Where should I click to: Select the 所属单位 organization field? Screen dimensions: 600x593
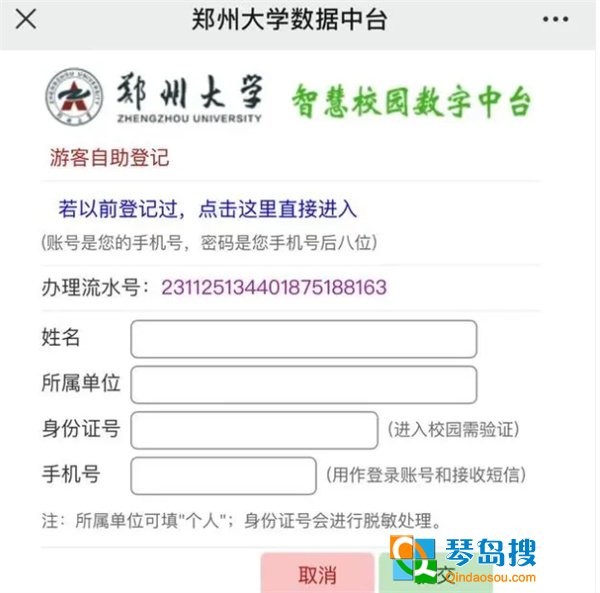tap(303, 384)
